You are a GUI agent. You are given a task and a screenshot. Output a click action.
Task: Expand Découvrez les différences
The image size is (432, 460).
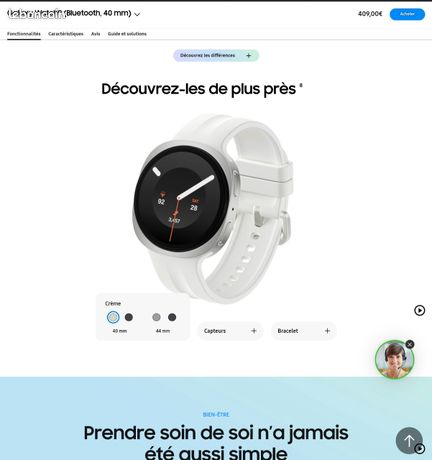216,55
